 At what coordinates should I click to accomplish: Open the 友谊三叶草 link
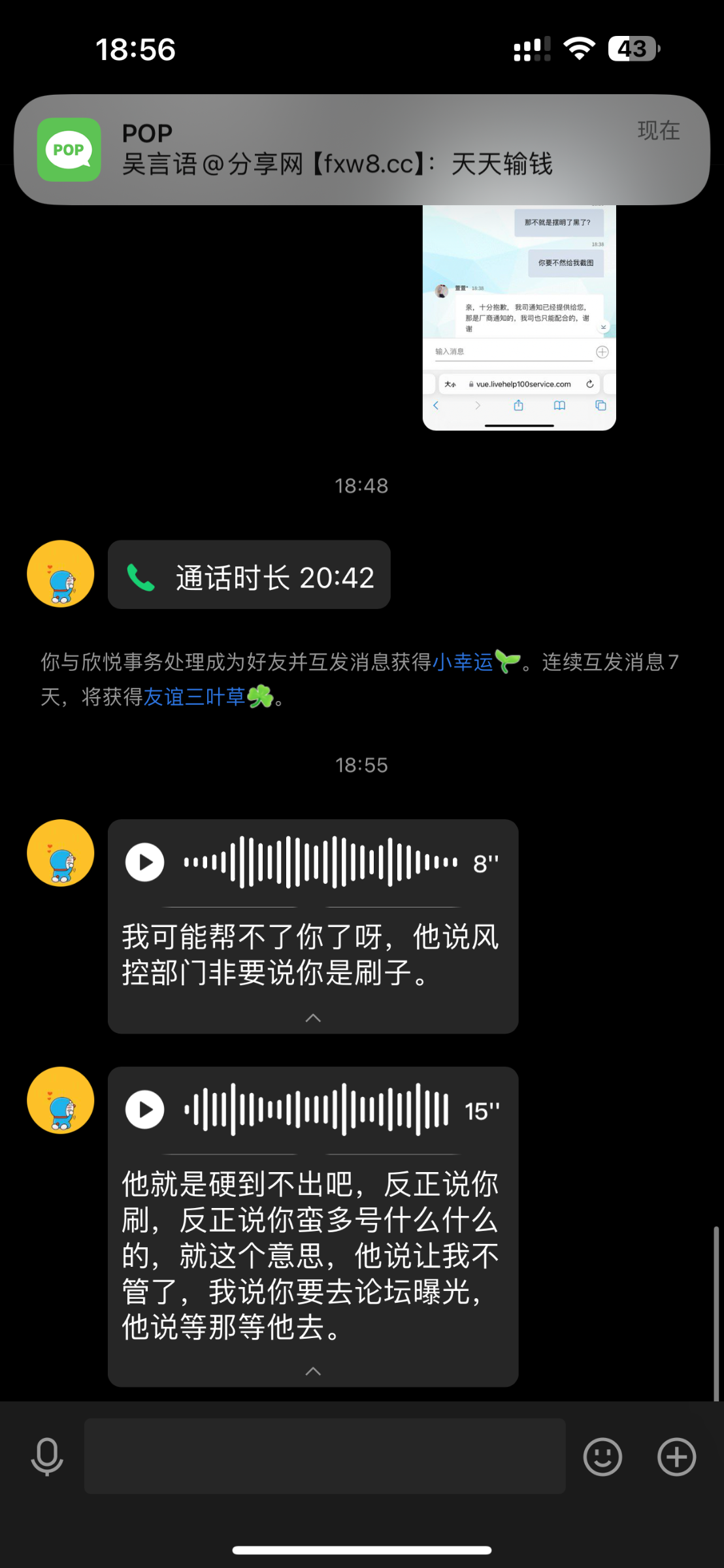[195, 697]
